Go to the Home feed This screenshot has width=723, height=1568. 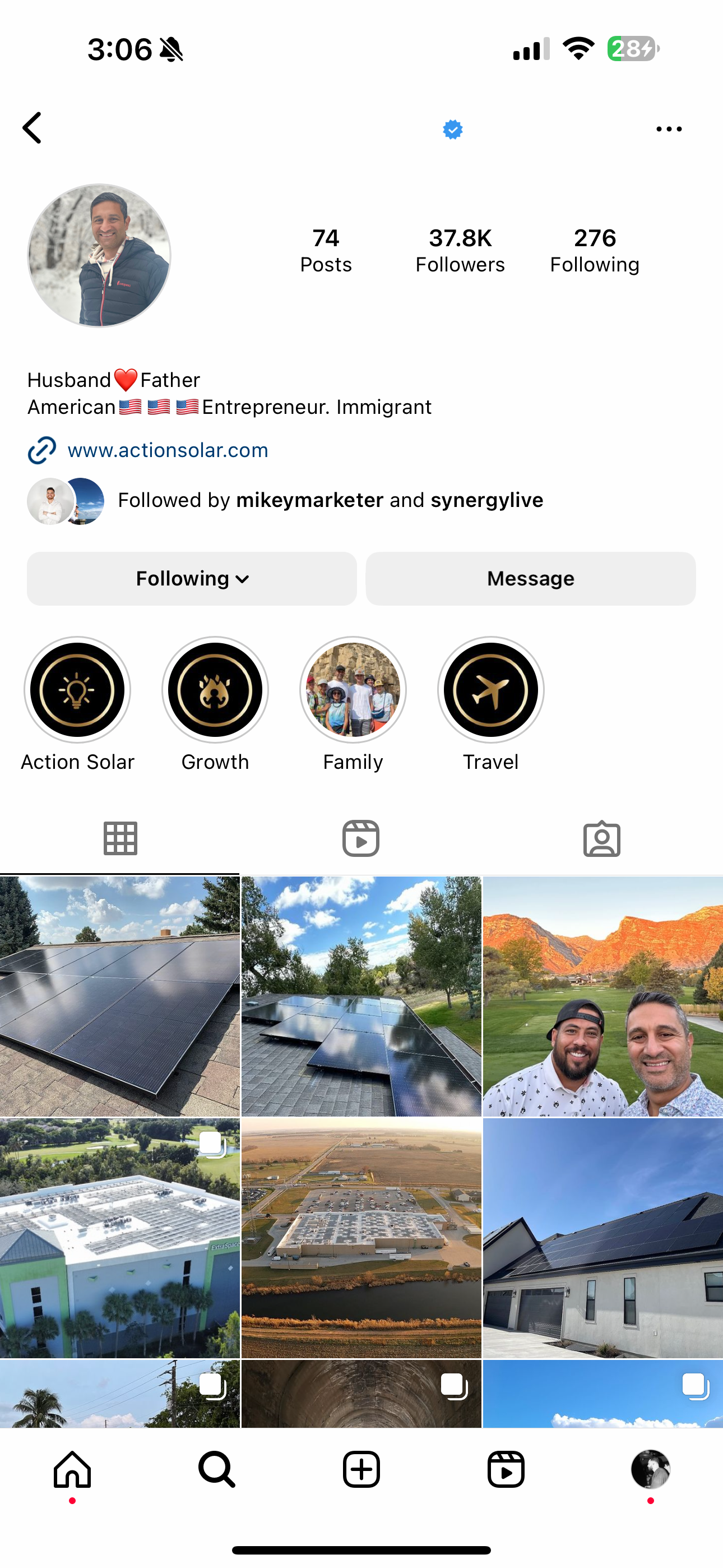[x=72, y=1469]
